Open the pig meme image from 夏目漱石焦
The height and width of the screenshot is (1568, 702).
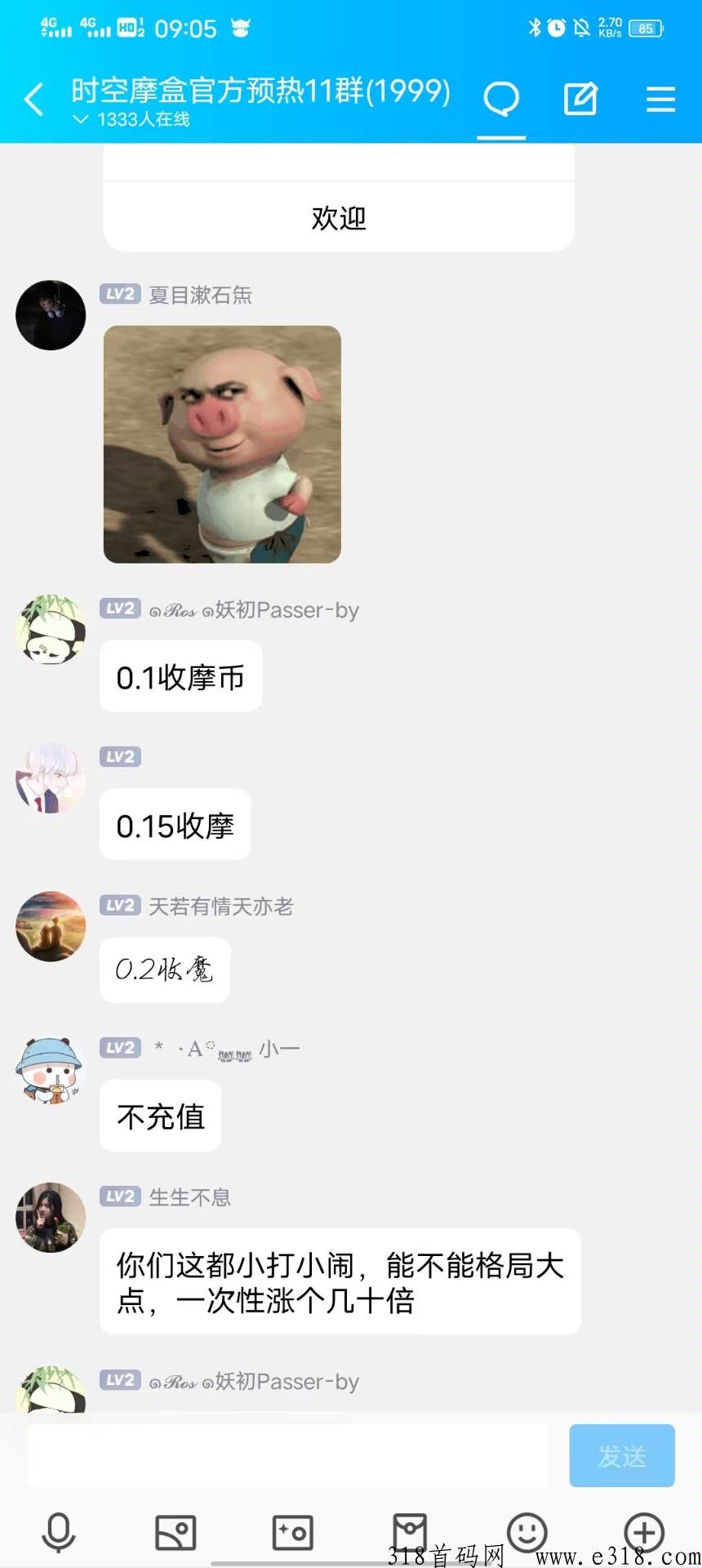click(222, 444)
